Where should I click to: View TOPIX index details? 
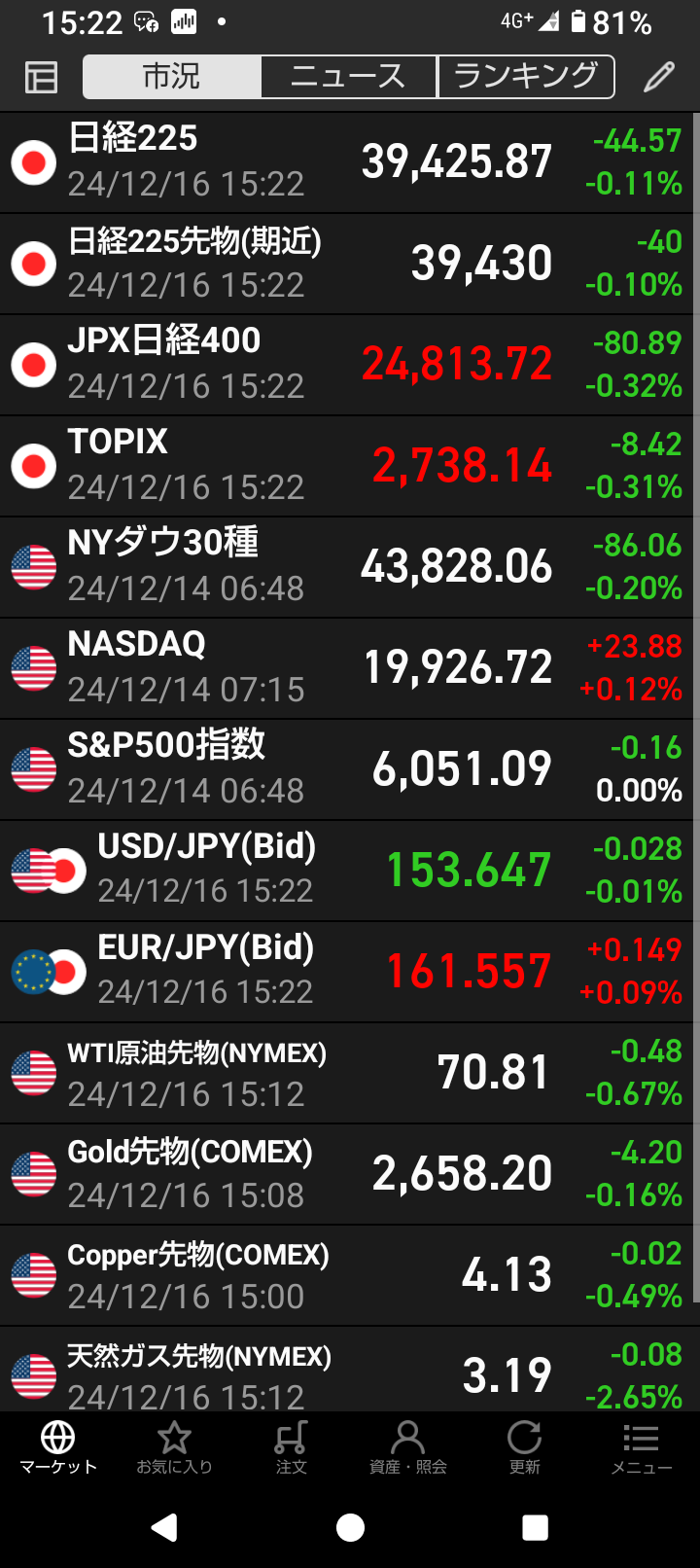point(350,466)
